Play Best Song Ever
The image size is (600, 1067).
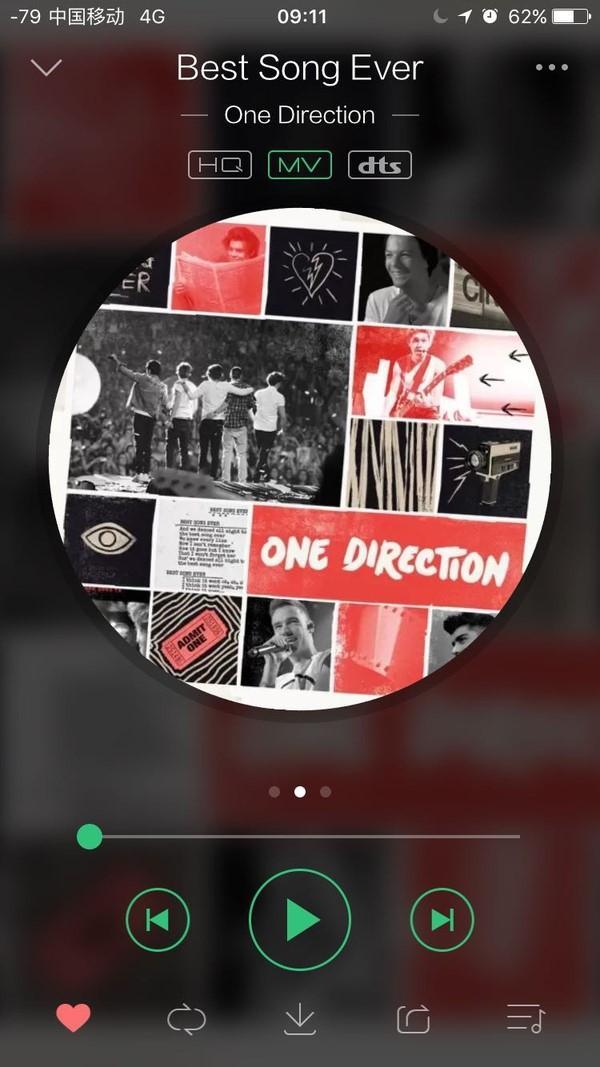(300, 920)
